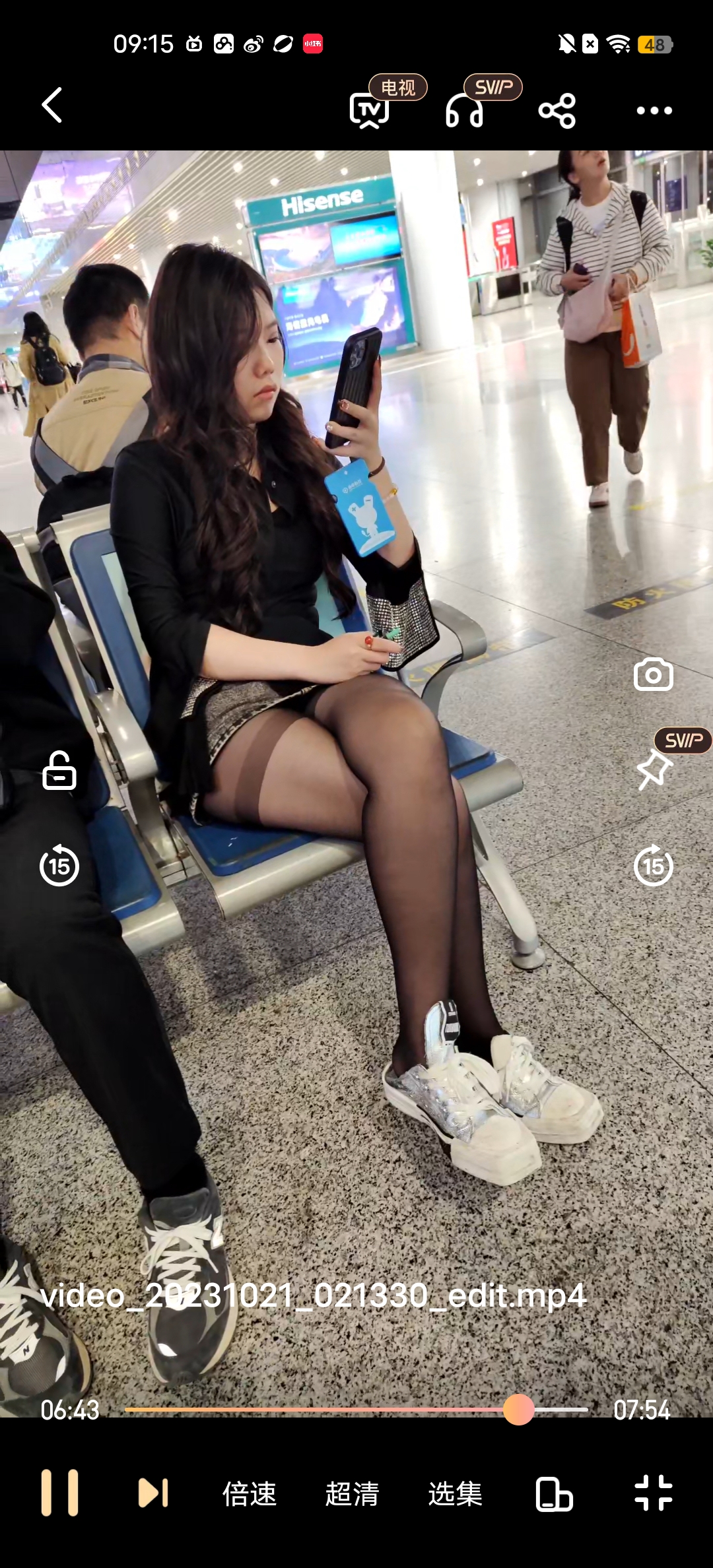Exit fullscreen mode
Viewport: 713px width, 1568px height.
(x=653, y=1493)
